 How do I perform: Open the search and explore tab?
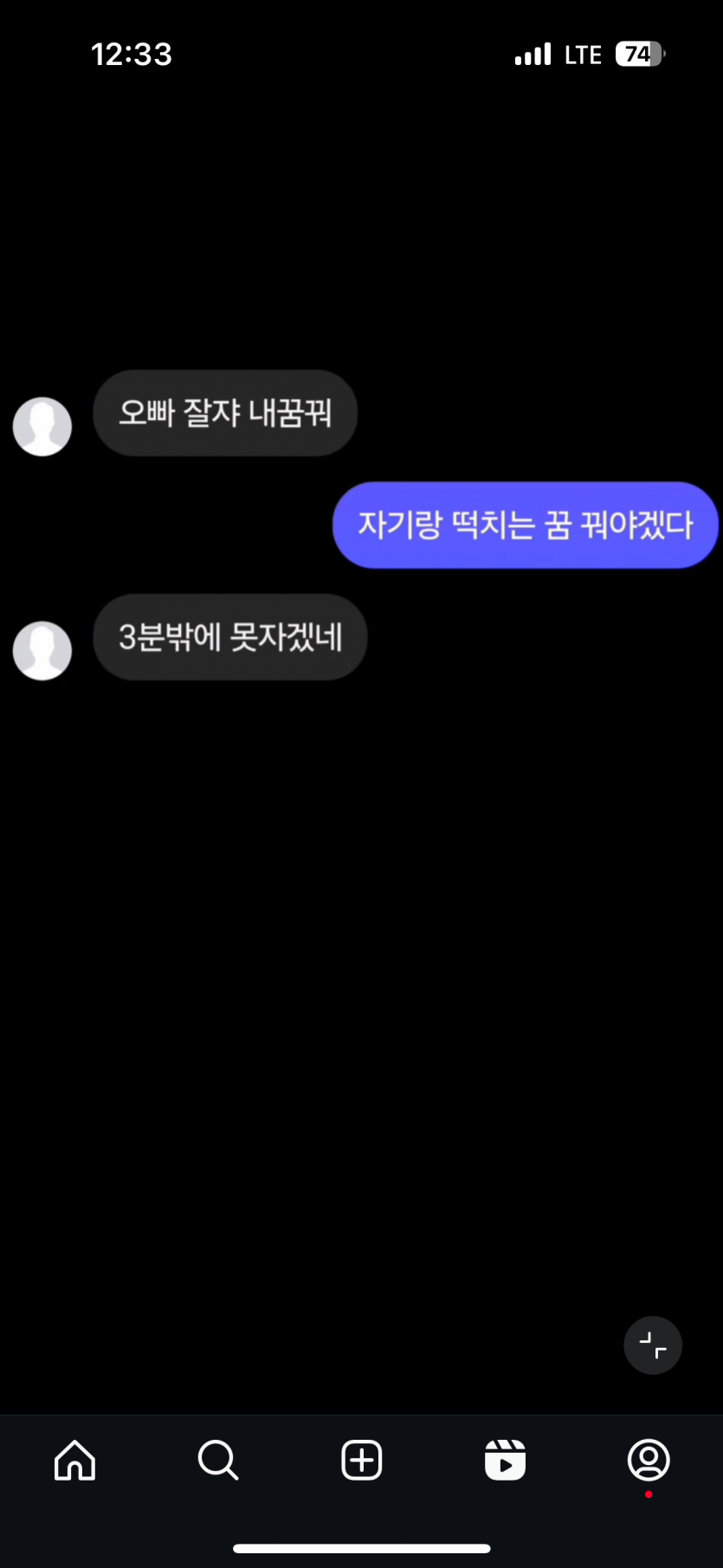tap(218, 1461)
